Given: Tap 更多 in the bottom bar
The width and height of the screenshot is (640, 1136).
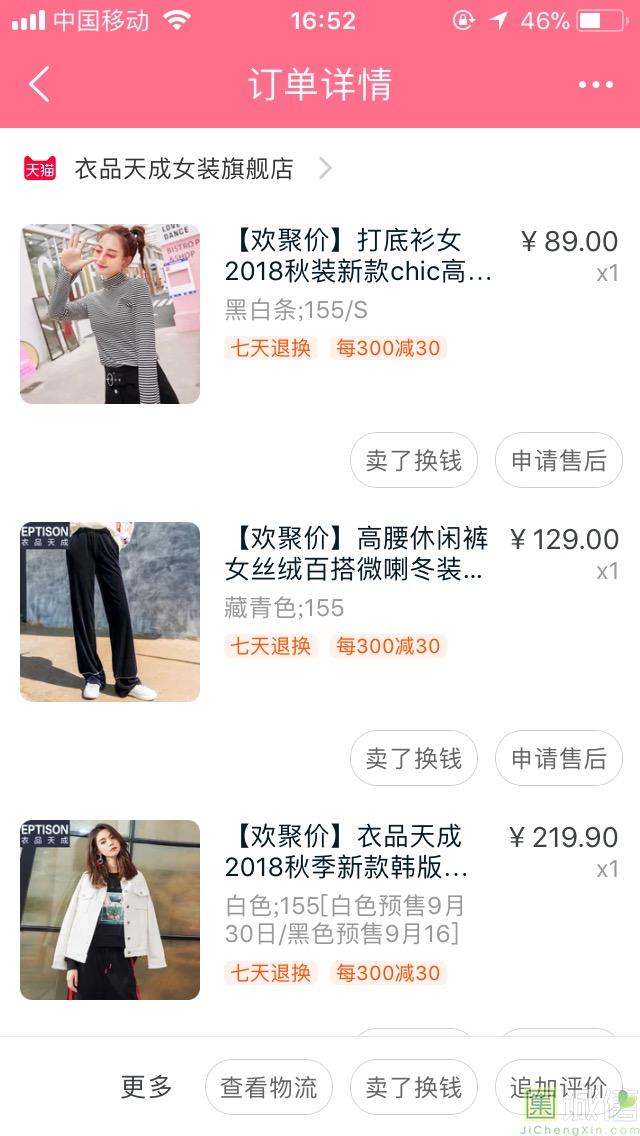Looking at the screenshot, I should tap(147, 1087).
